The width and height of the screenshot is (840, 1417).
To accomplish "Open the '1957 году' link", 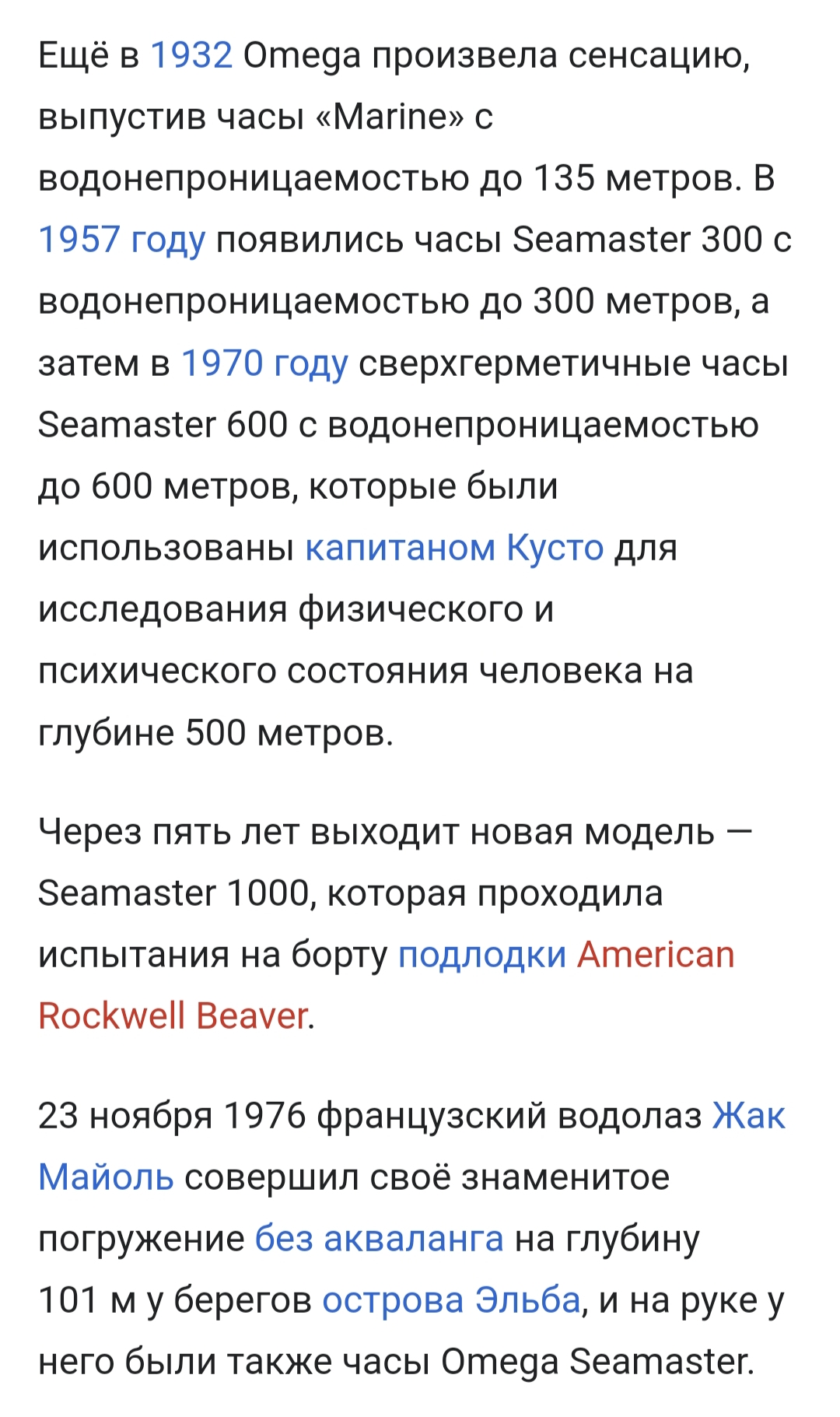I will [122, 240].
